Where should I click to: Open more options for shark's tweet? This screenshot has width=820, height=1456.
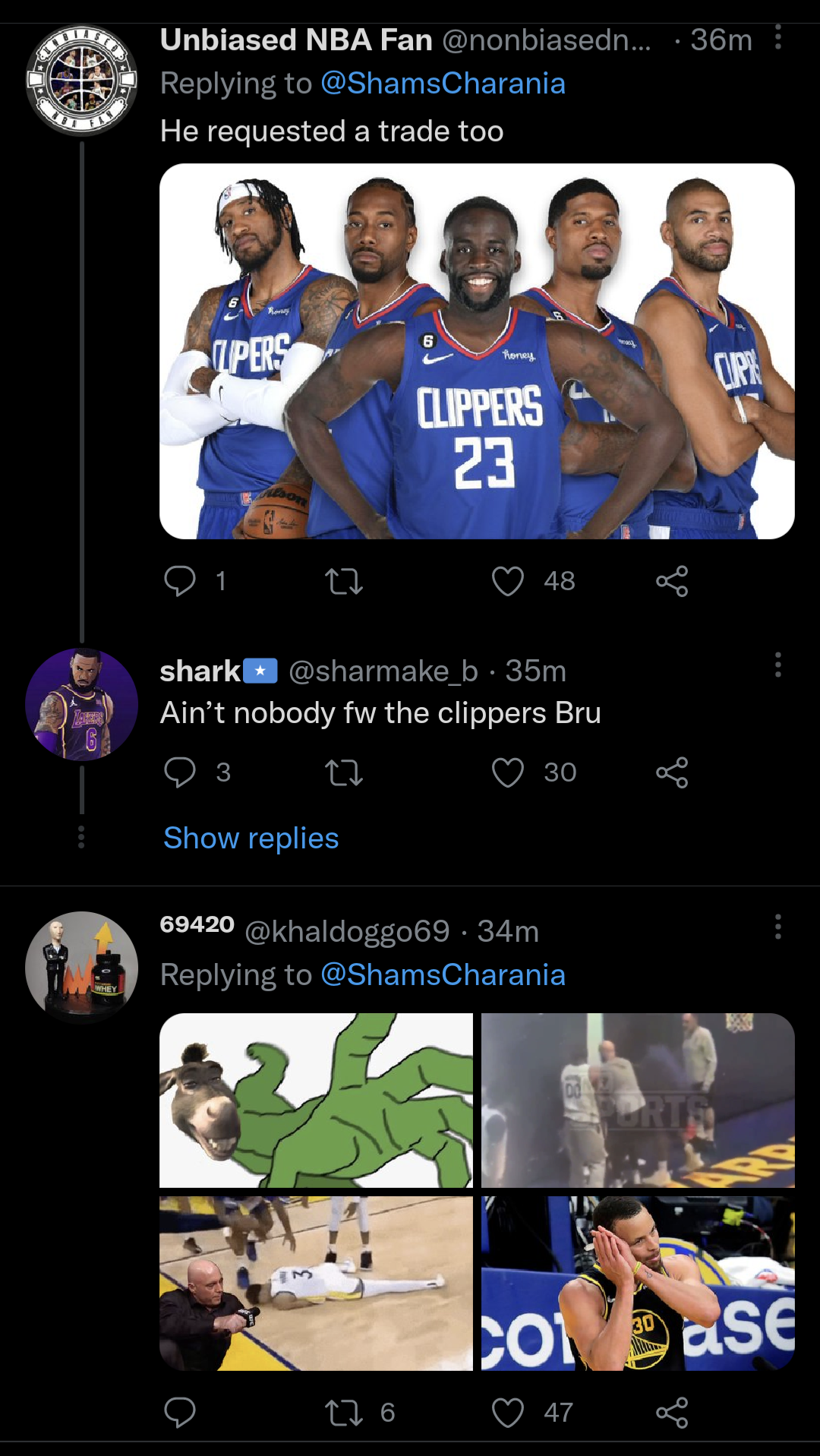[777, 668]
